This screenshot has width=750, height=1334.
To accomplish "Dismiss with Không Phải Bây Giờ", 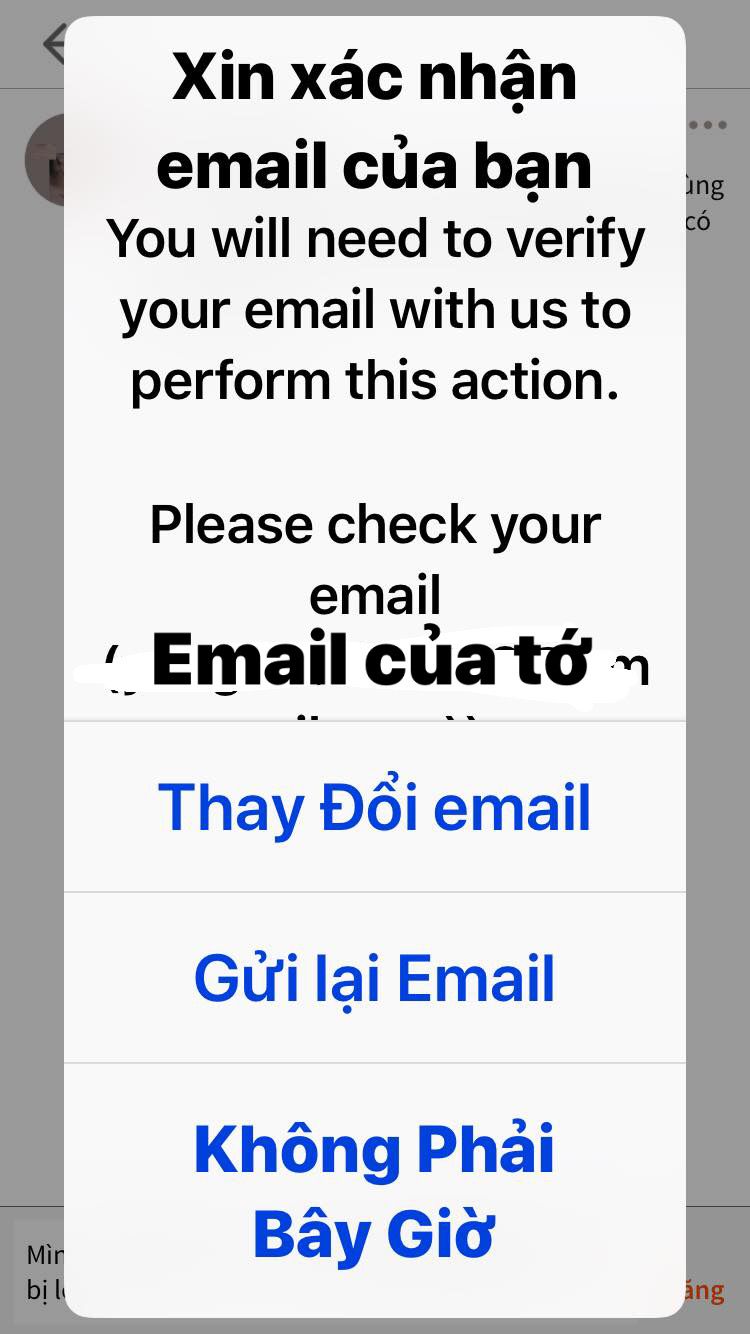I will (x=375, y=1190).
